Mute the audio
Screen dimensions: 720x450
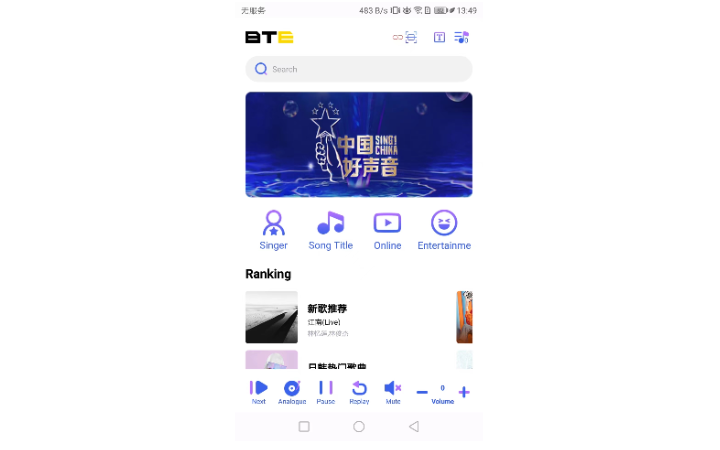pos(393,391)
